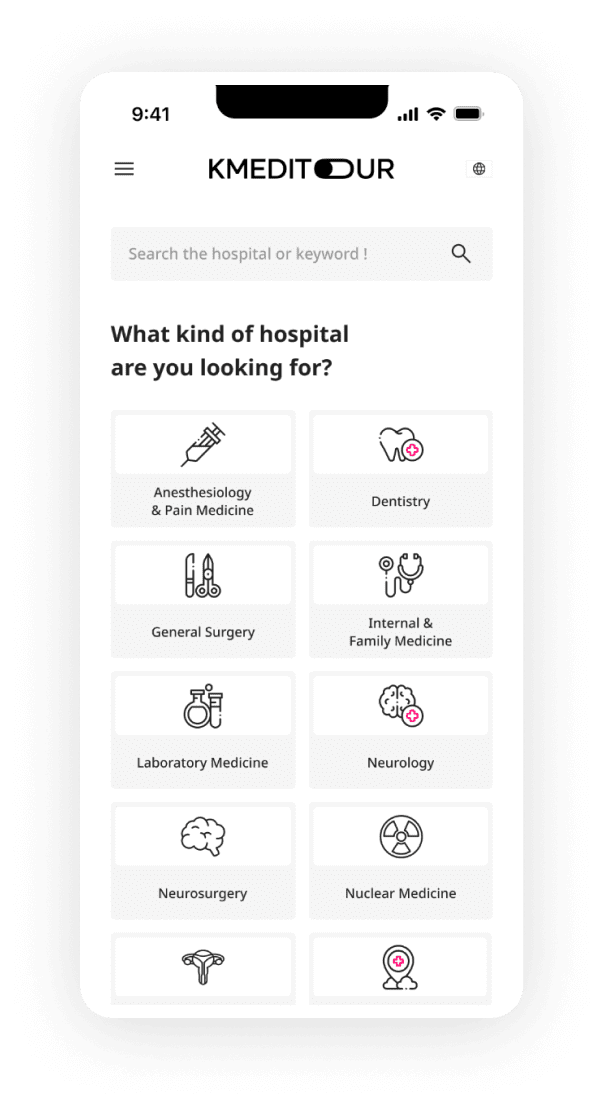Browse General Surgery hospitals
Viewport: 604px width, 1106px height.
pyautogui.click(x=203, y=598)
